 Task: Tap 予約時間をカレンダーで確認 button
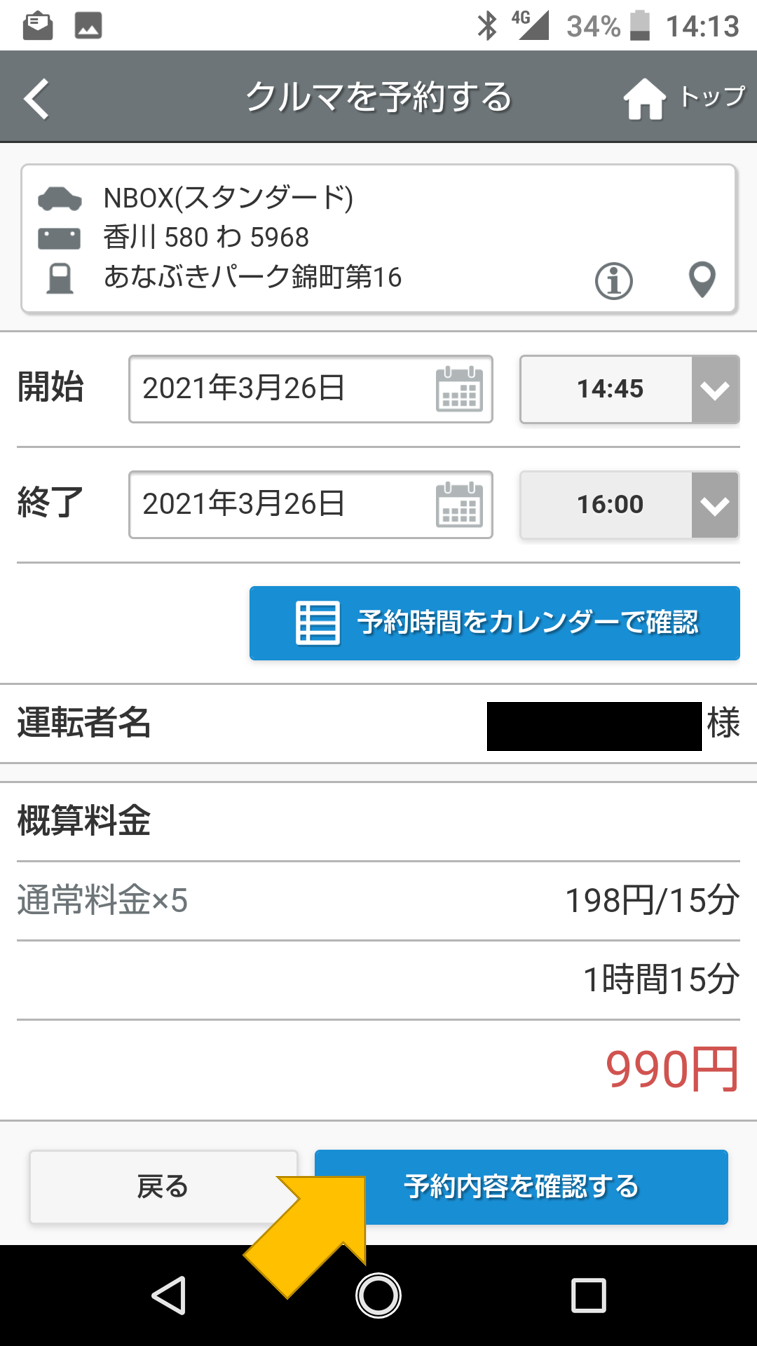point(494,623)
